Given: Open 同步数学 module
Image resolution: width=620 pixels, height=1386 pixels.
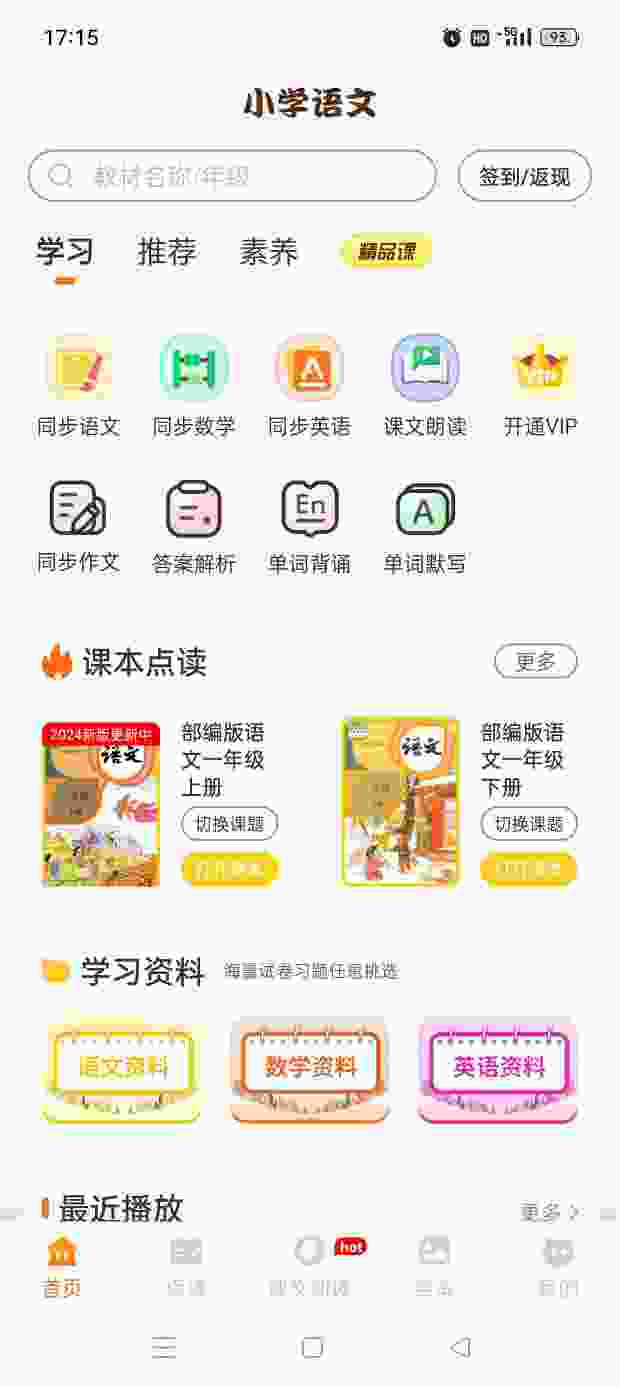Looking at the screenshot, I should (194, 368).
